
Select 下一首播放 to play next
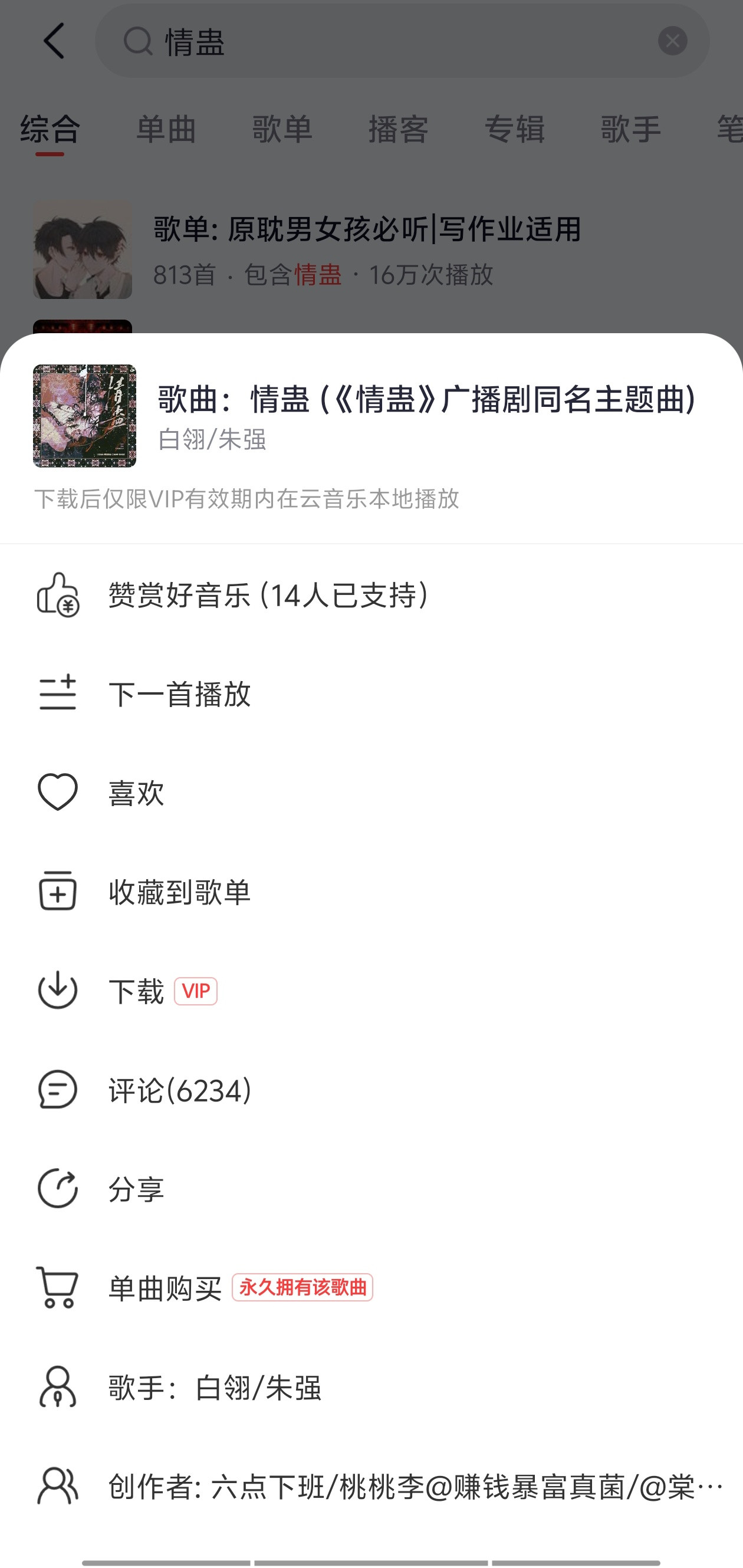point(179,693)
